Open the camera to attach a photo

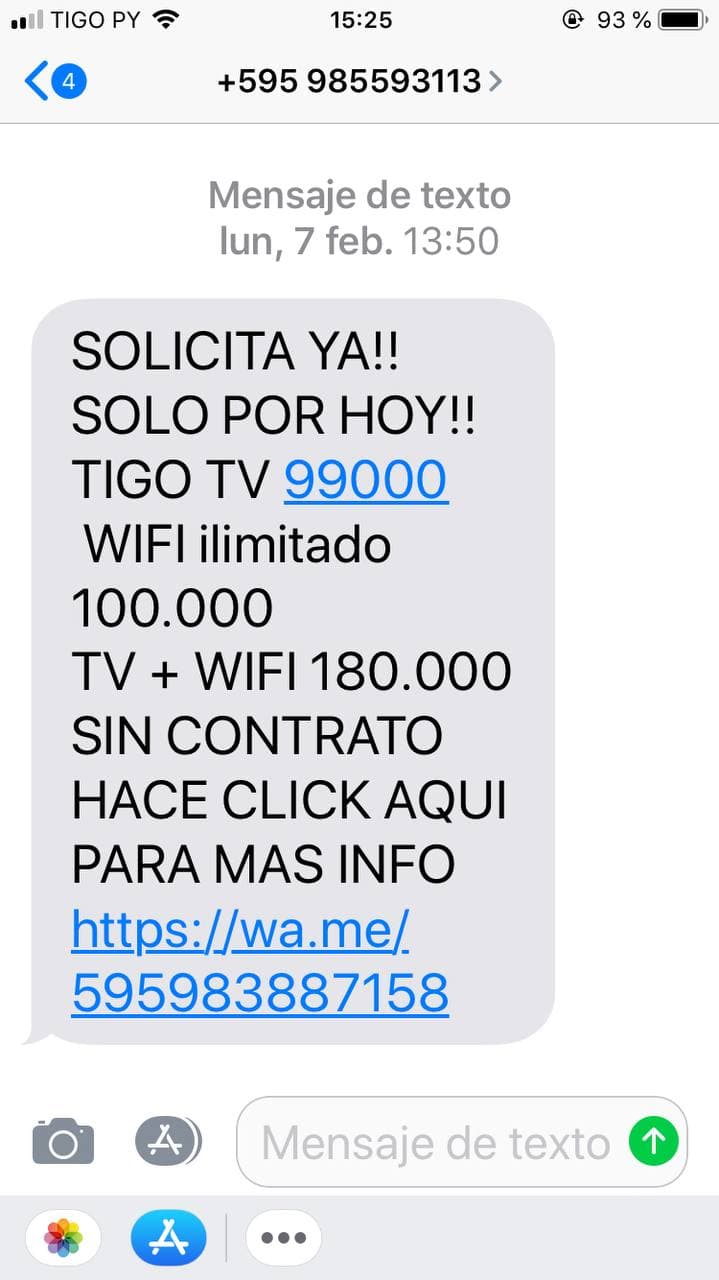coord(63,1141)
